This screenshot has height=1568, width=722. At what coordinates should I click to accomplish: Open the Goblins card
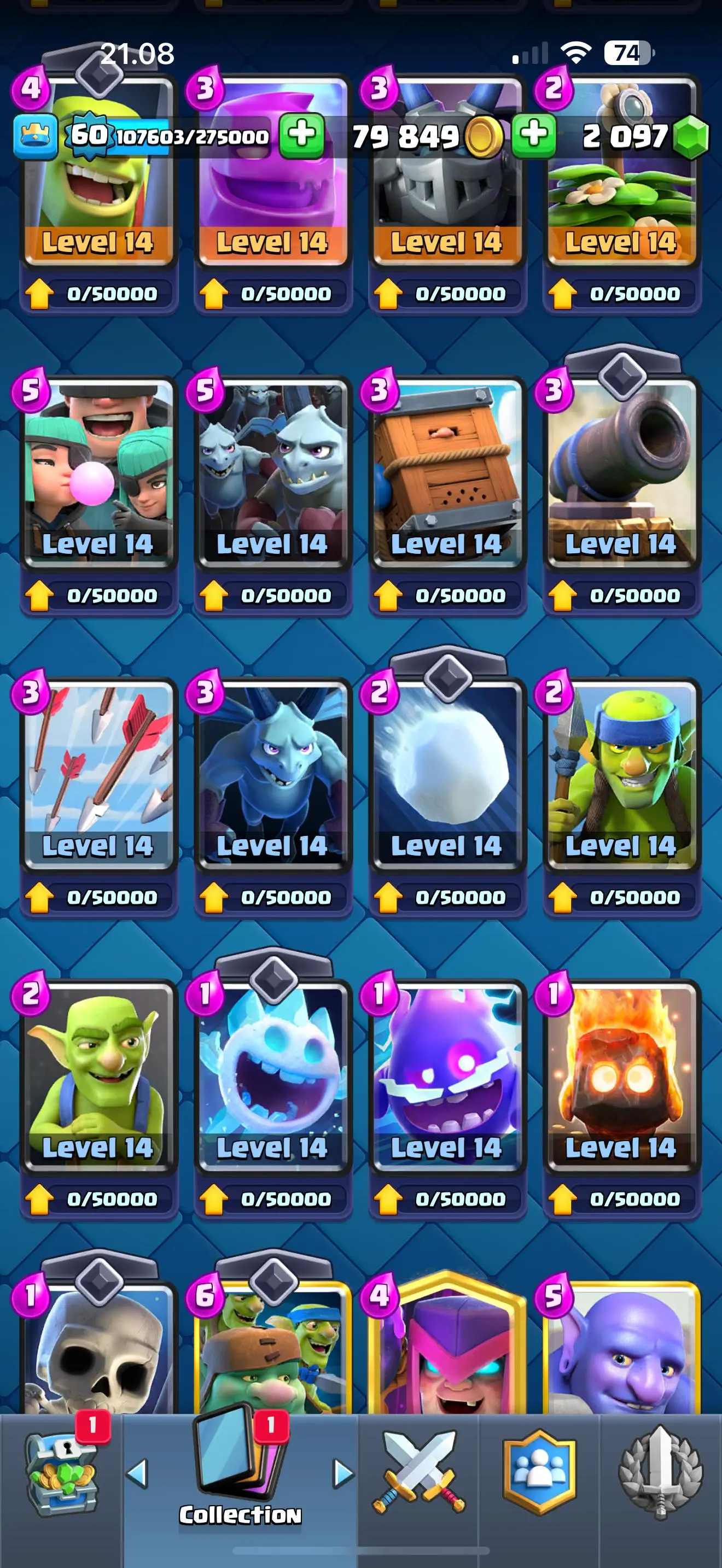[98, 1074]
